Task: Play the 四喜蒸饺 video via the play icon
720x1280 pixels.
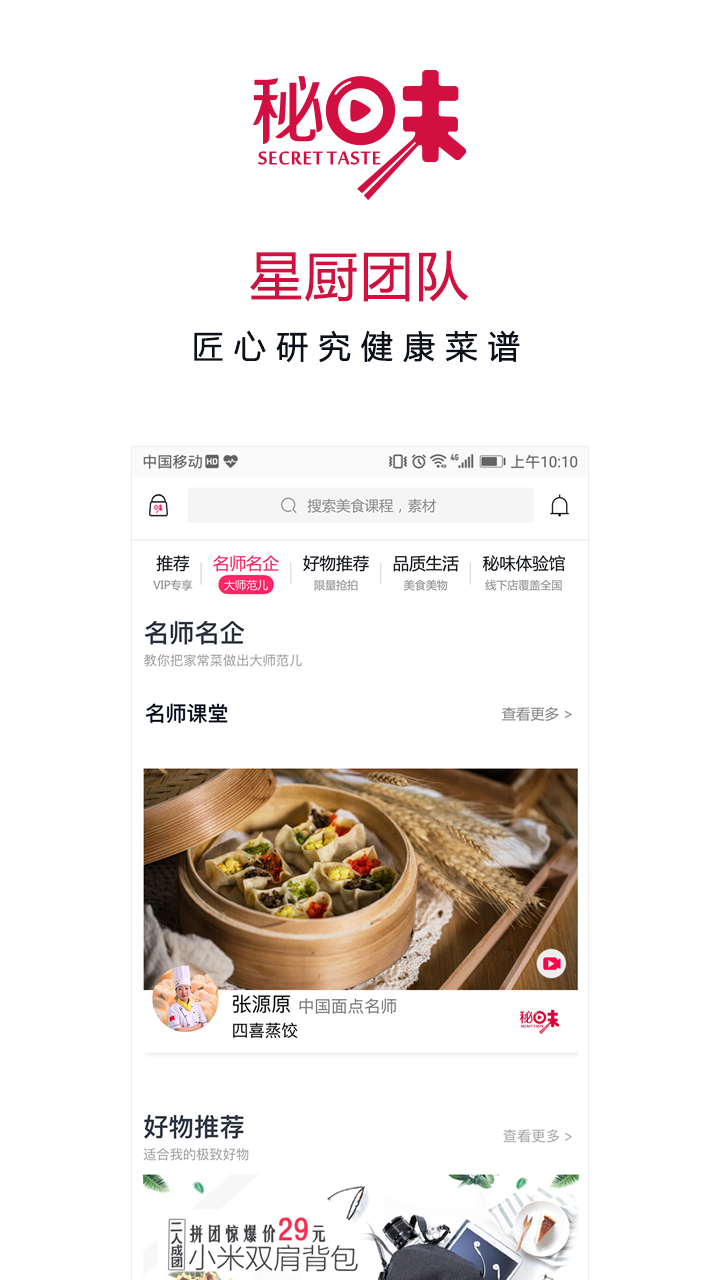Action: [549, 963]
